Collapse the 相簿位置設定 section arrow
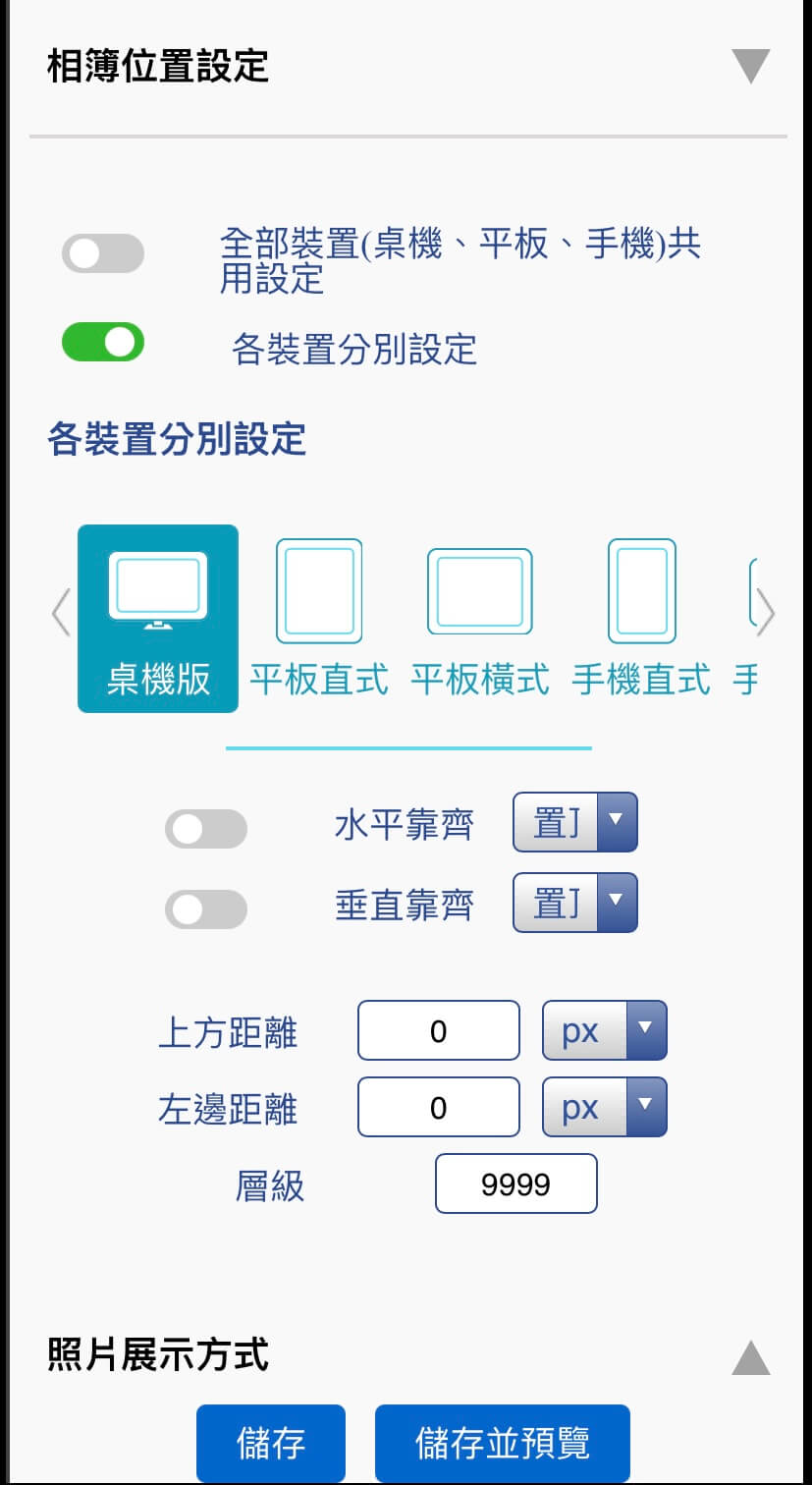This screenshot has height=1485, width=812. tap(750, 66)
